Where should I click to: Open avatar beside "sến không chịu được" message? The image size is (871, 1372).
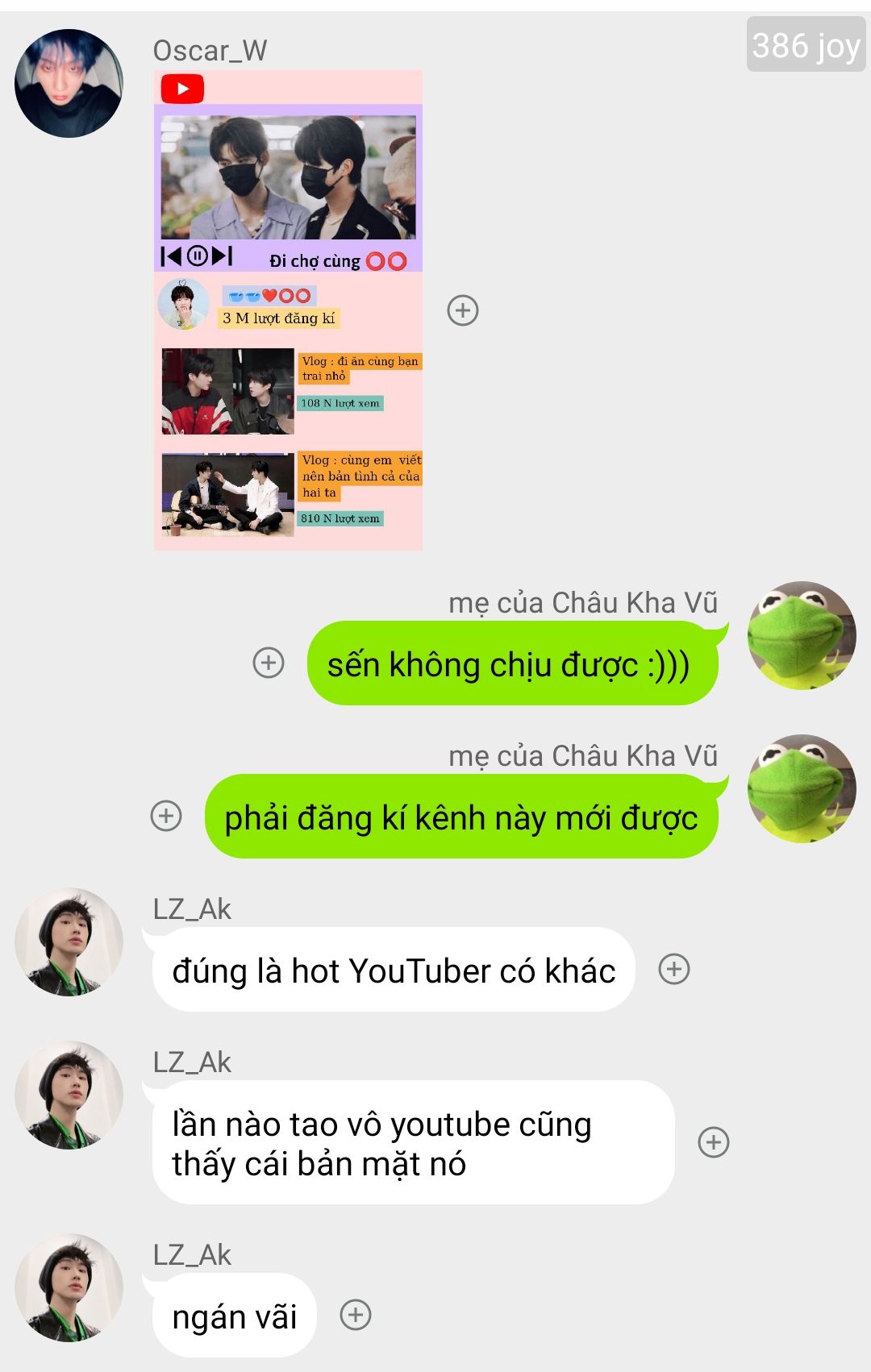coord(802,635)
